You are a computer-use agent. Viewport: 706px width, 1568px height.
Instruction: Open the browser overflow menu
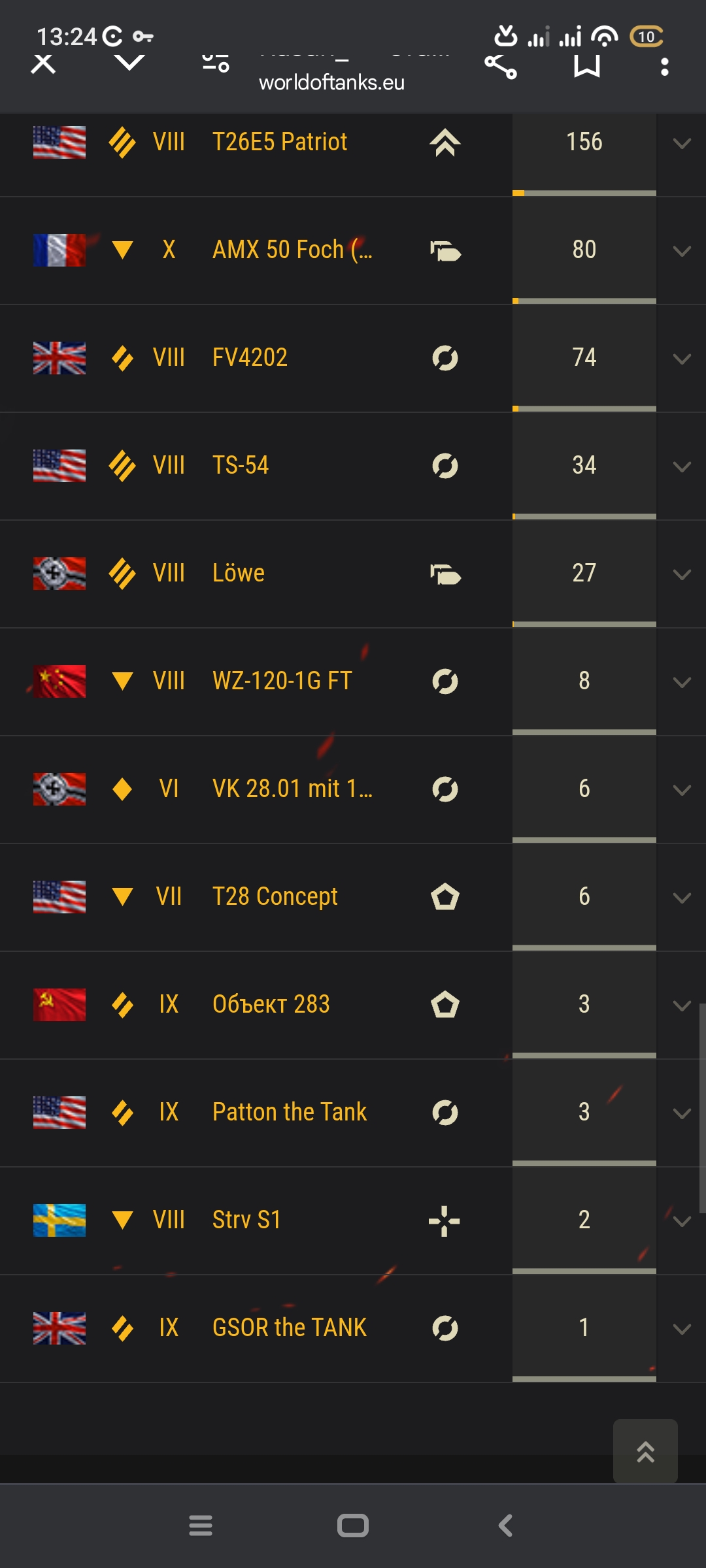[665, 67]
